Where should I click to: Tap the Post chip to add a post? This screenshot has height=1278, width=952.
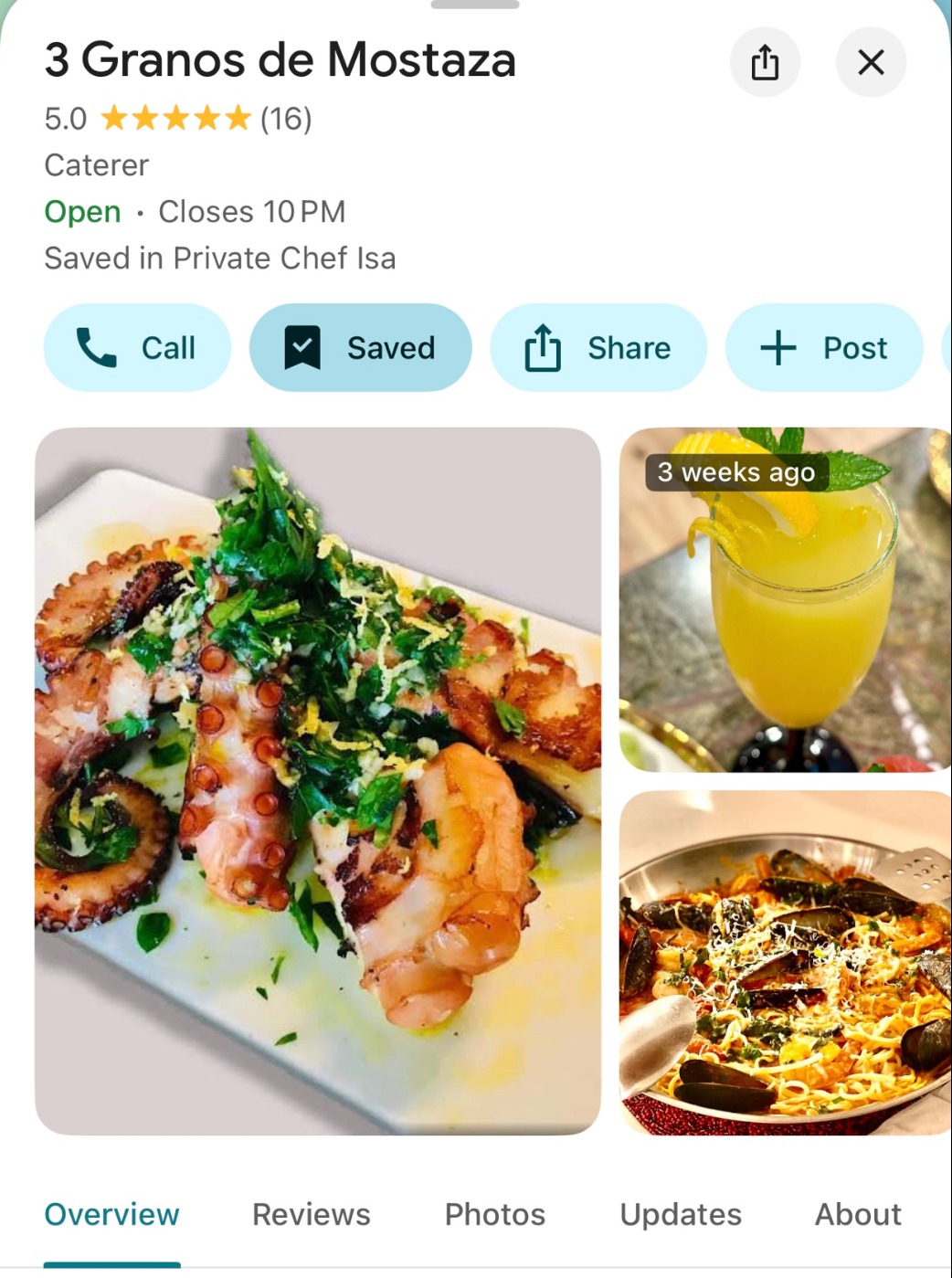[823, 348]
